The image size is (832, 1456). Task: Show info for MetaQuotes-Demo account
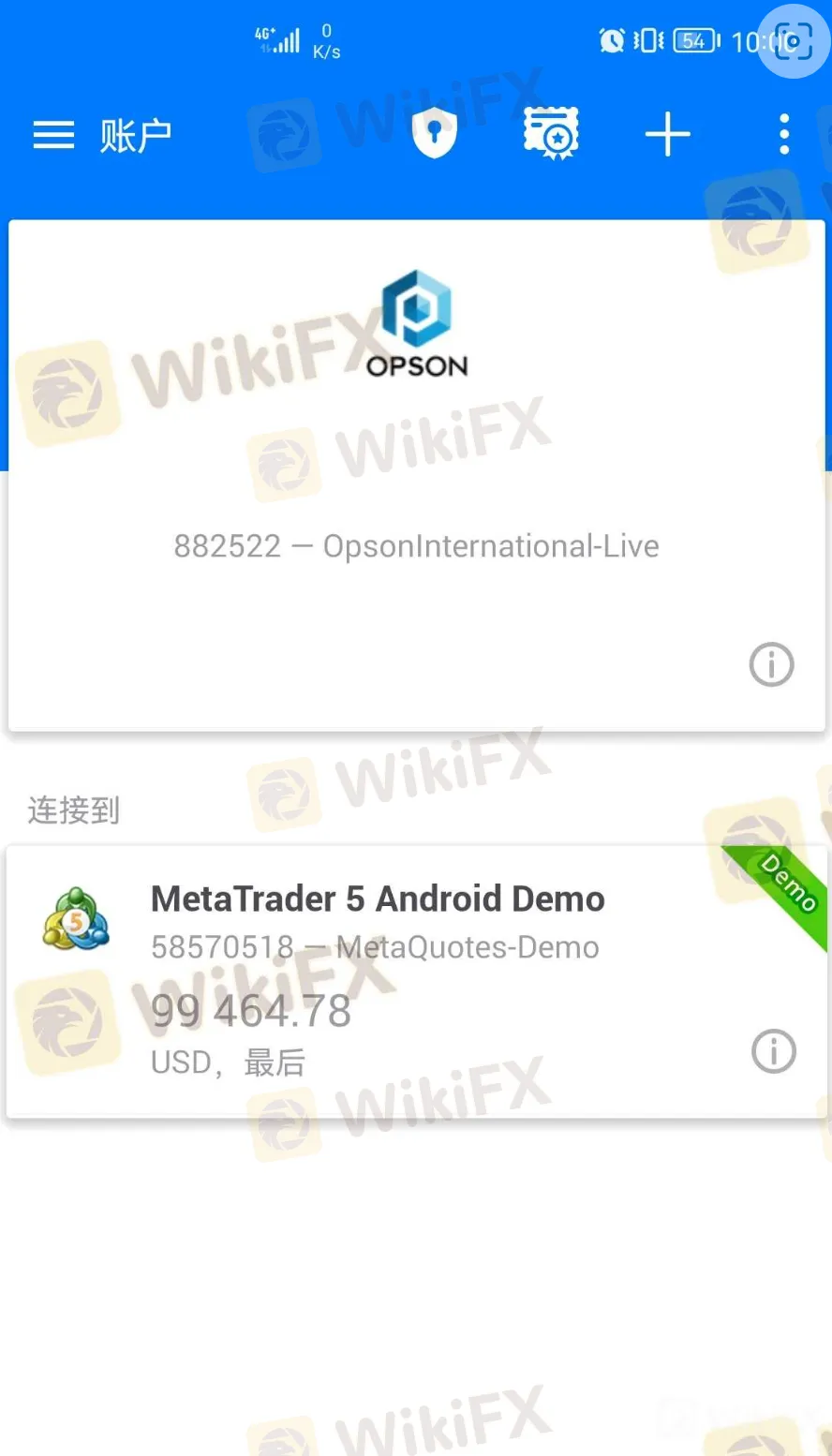(x=773, y=1051)
